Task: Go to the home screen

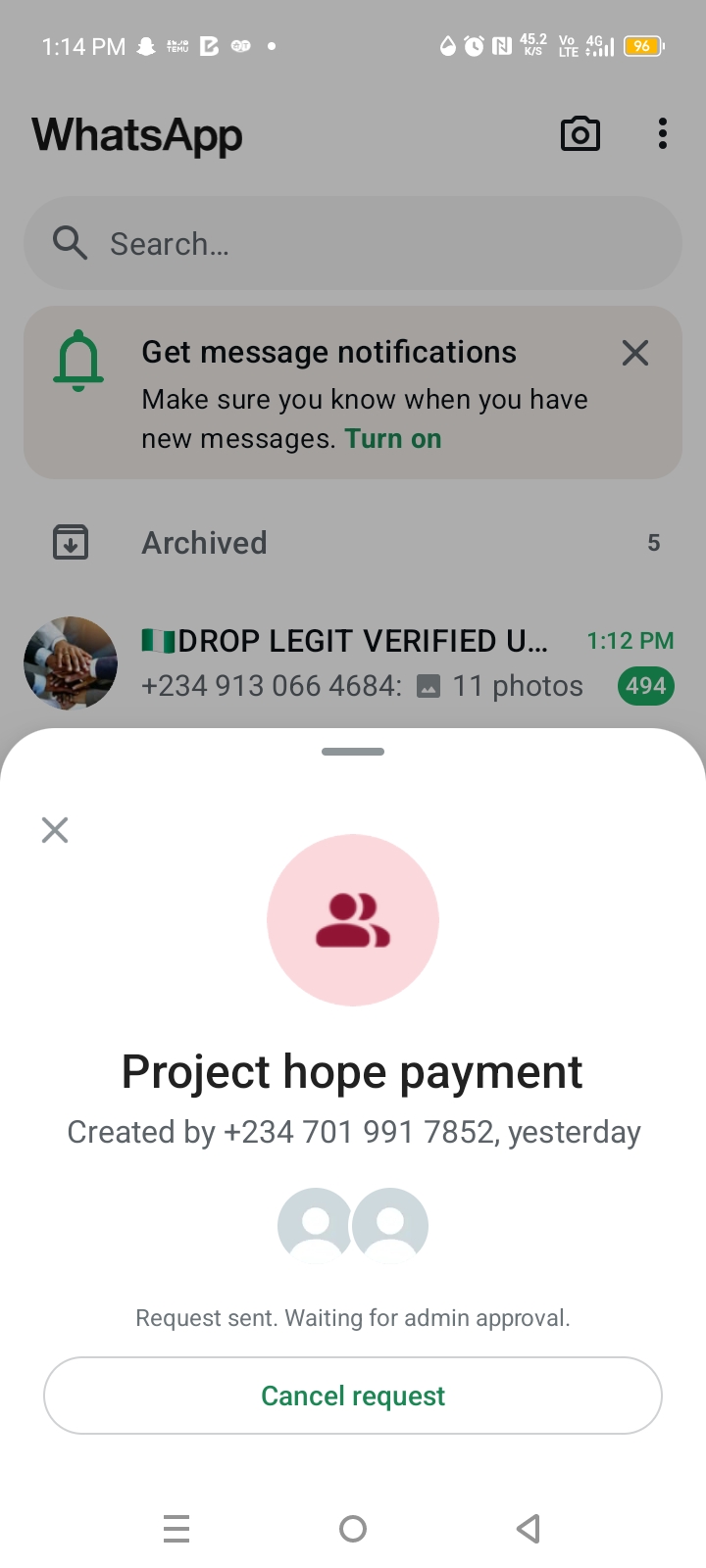Action: coord(353,1528)
